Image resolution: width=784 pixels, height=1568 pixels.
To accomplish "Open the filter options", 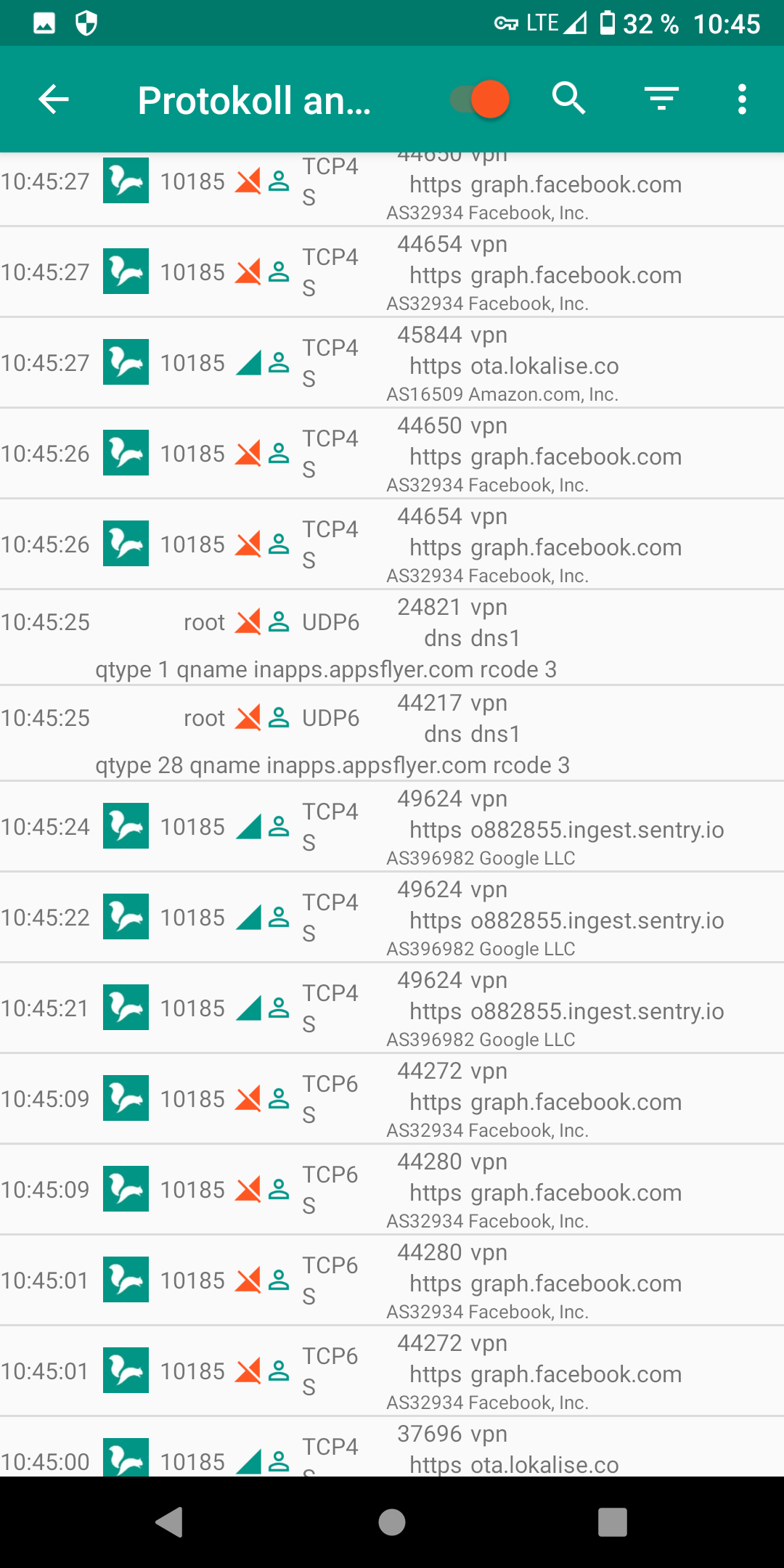I will (662, 99).
